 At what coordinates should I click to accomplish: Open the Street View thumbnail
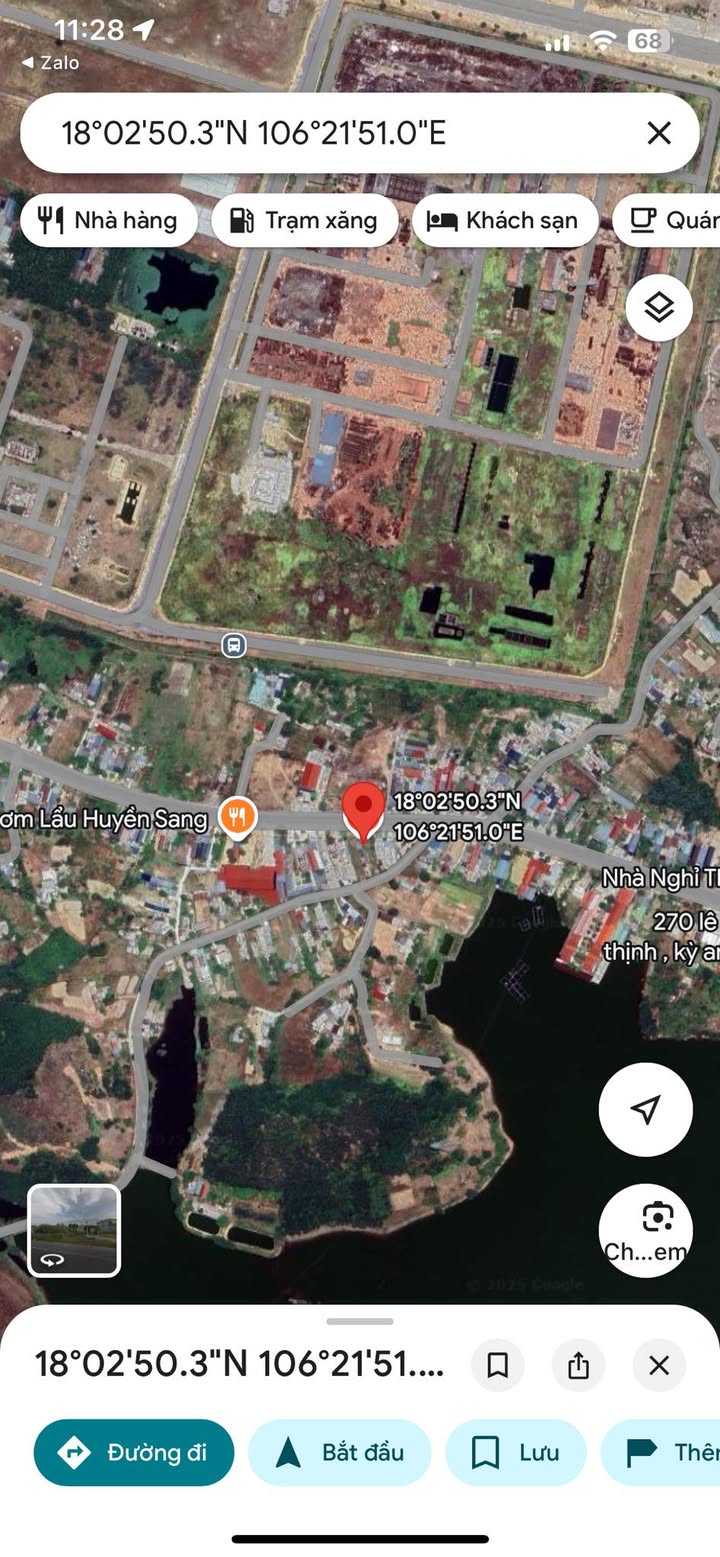click(74, 1231)
